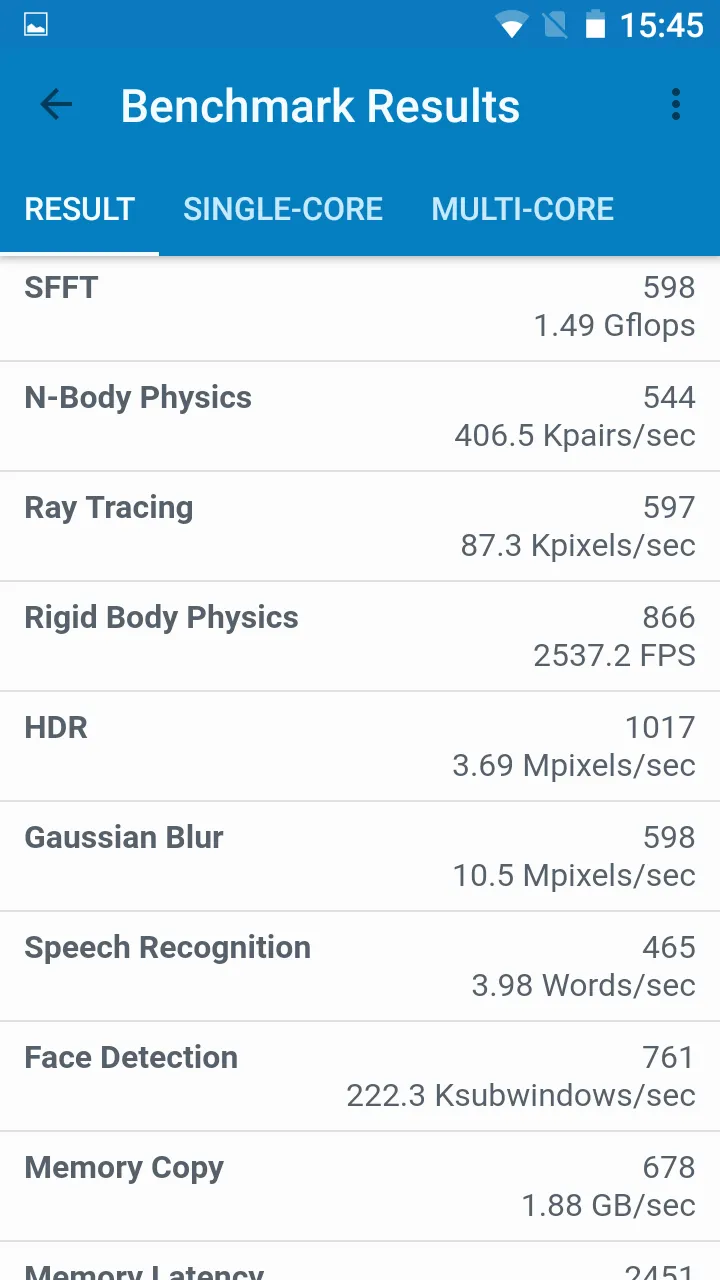
Task: Open the three-dot overflow menu
Action: point(676,105)
